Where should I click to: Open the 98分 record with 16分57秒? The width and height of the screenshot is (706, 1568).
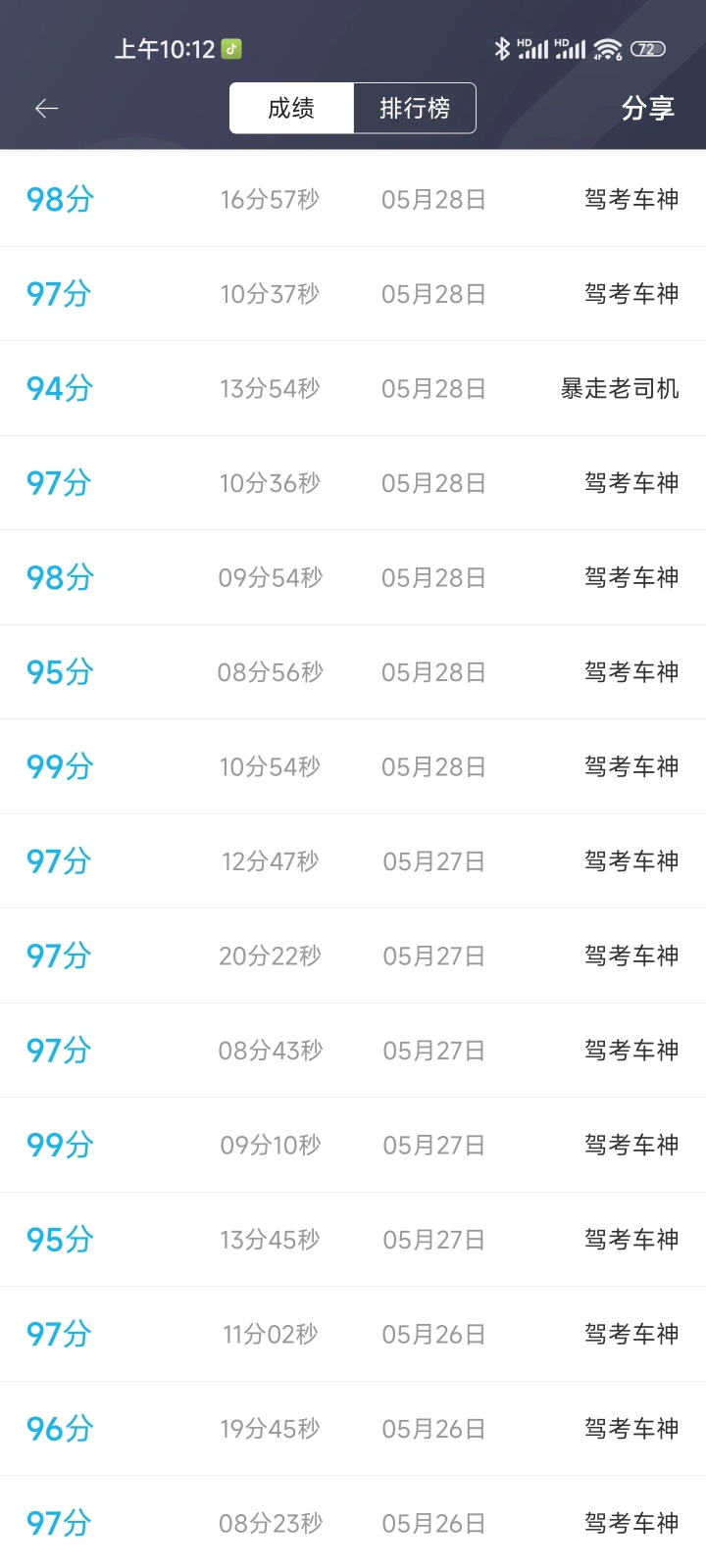point(353,199)
